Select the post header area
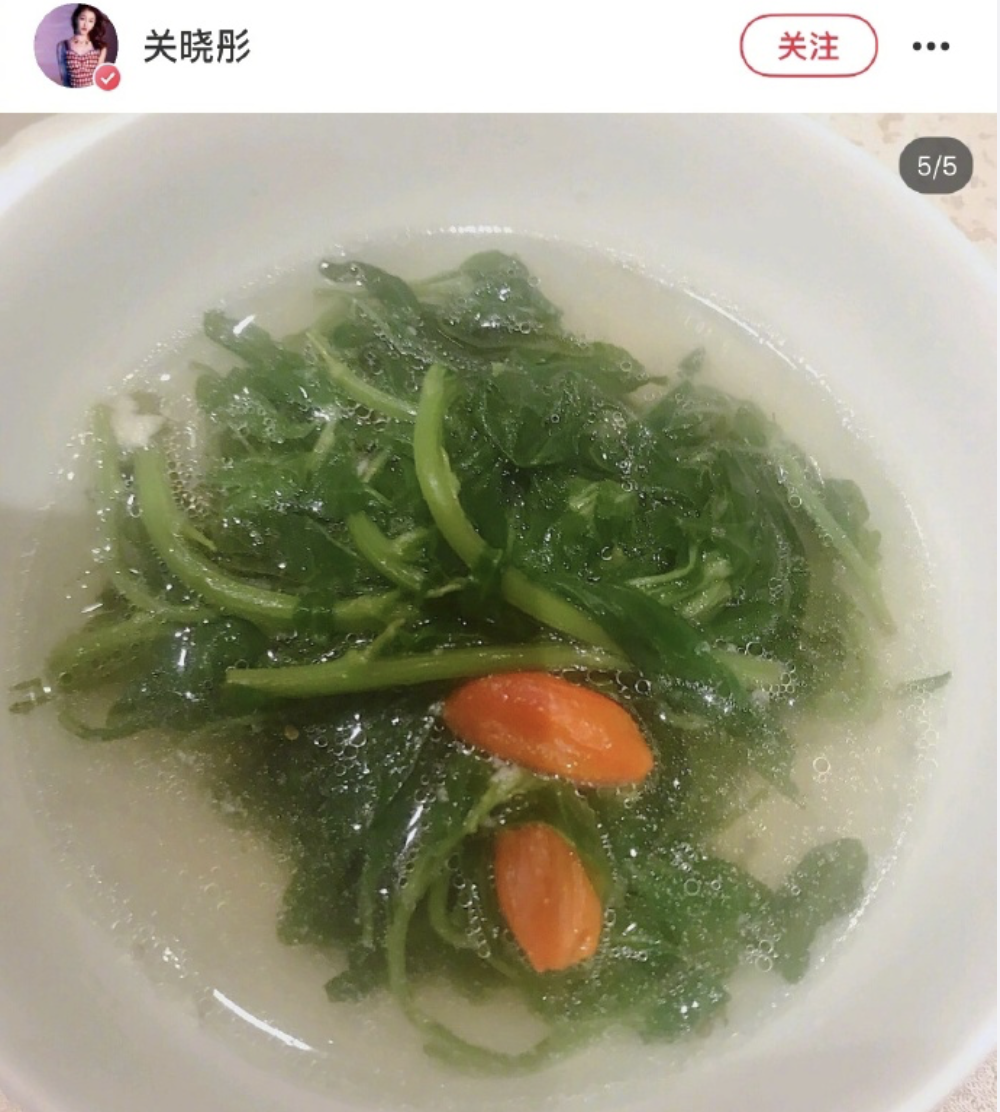 pyautogui.click(x=500, y=44)
